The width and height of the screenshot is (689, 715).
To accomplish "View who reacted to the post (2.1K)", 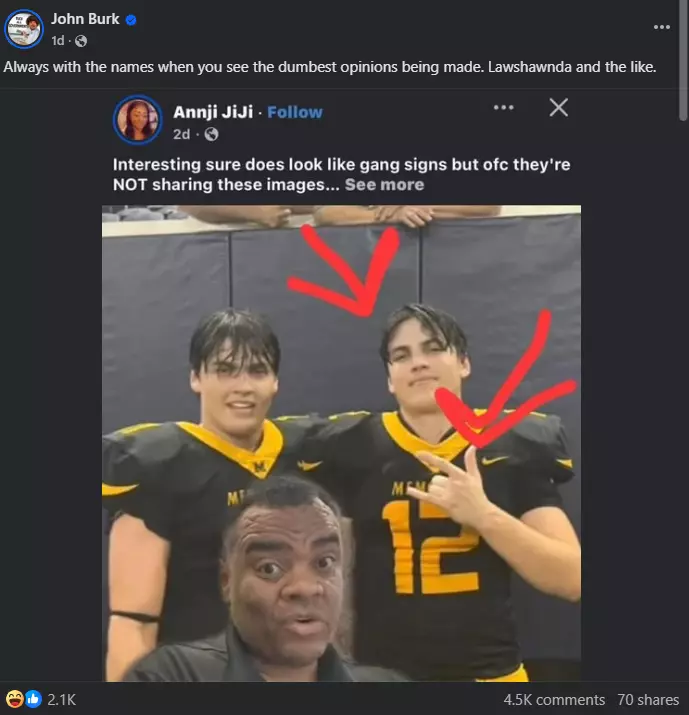I will pyautogui.click(x=62, y=699).
